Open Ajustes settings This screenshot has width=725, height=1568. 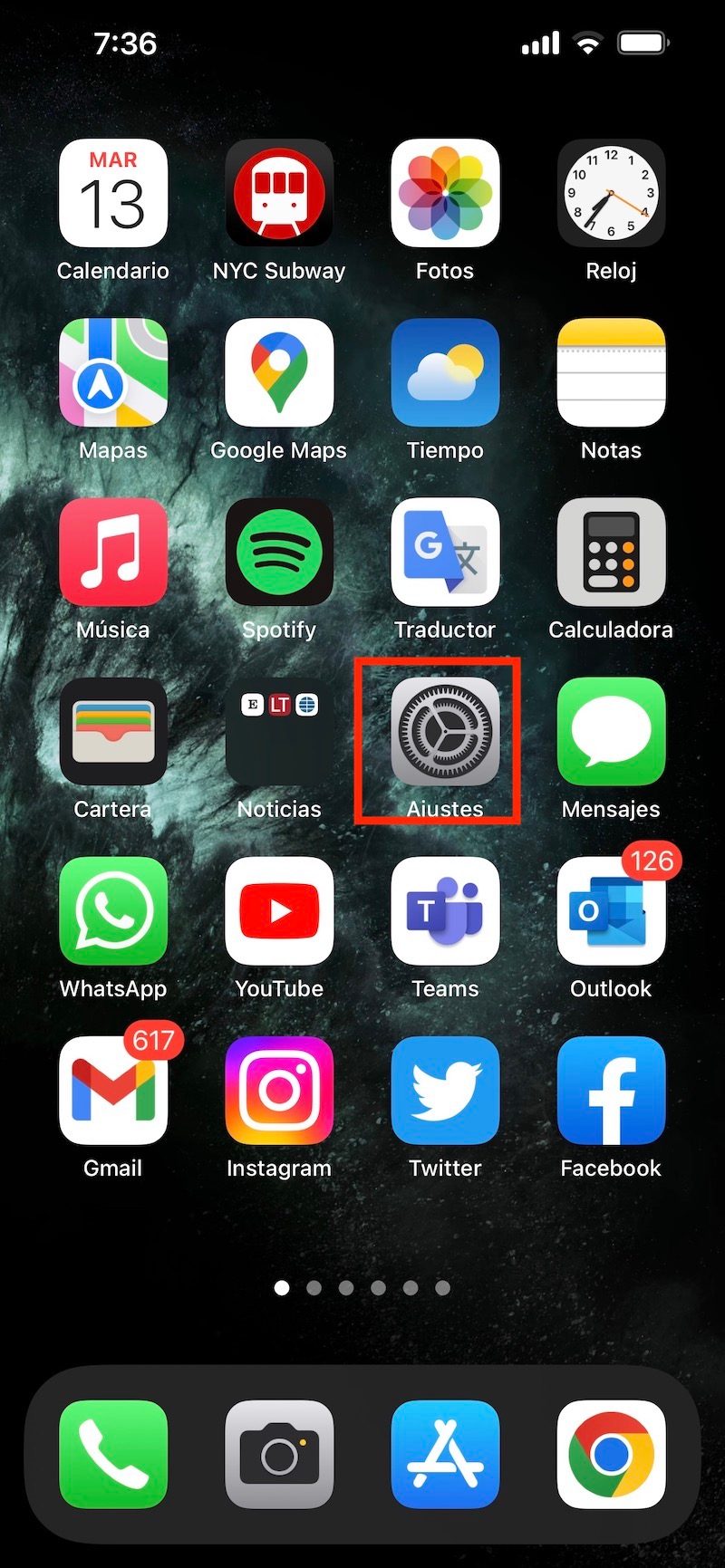(445, 731)
